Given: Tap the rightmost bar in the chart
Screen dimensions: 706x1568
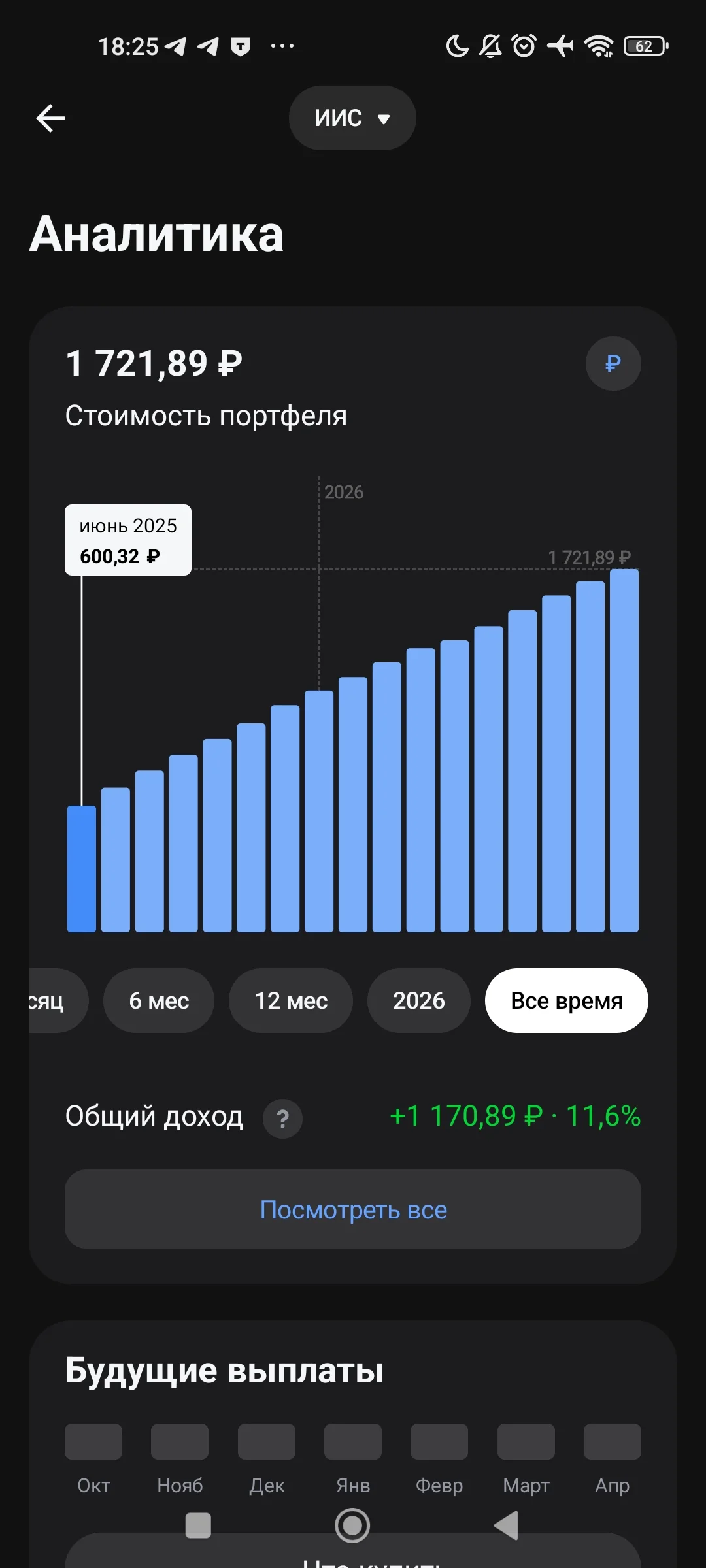Looking at the screenshot, I should pos(624,750).
